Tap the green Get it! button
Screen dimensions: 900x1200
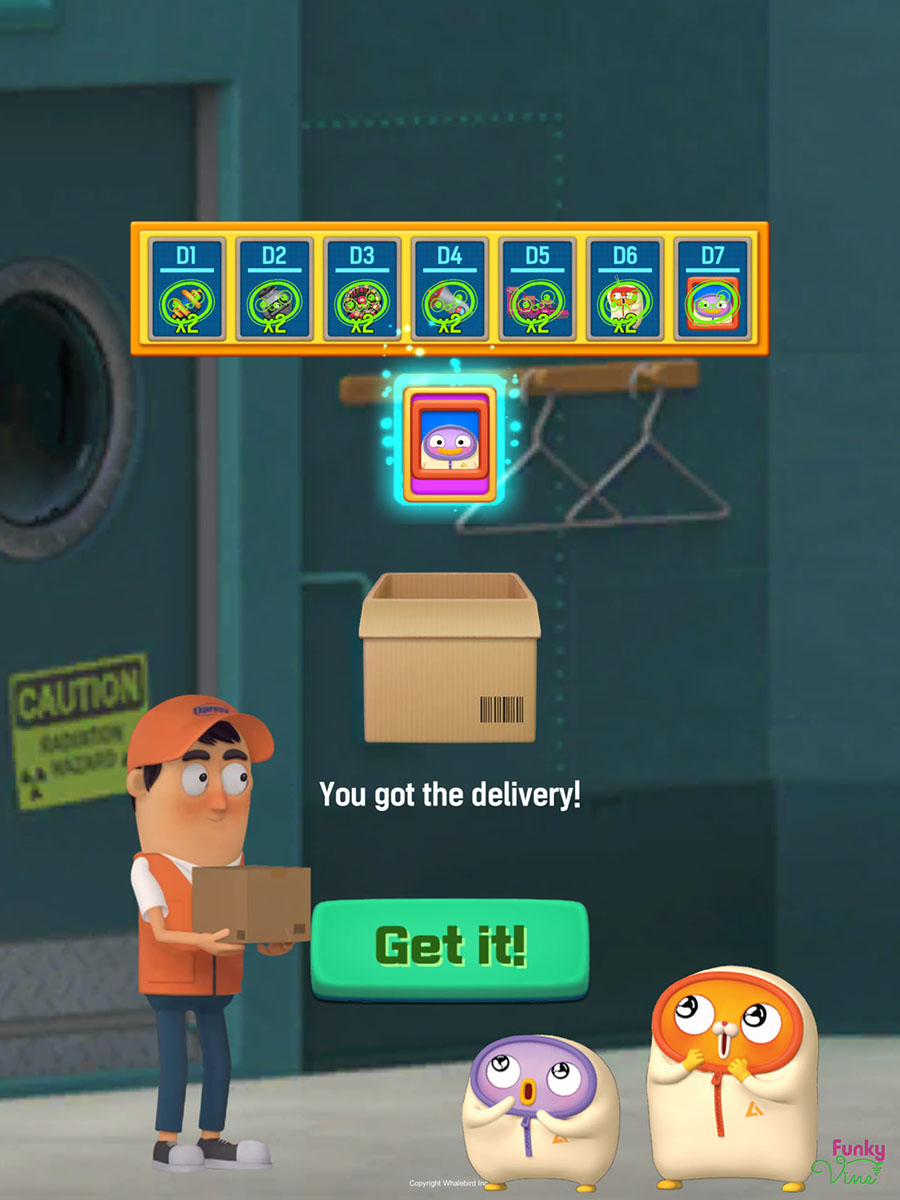[450, 946]
